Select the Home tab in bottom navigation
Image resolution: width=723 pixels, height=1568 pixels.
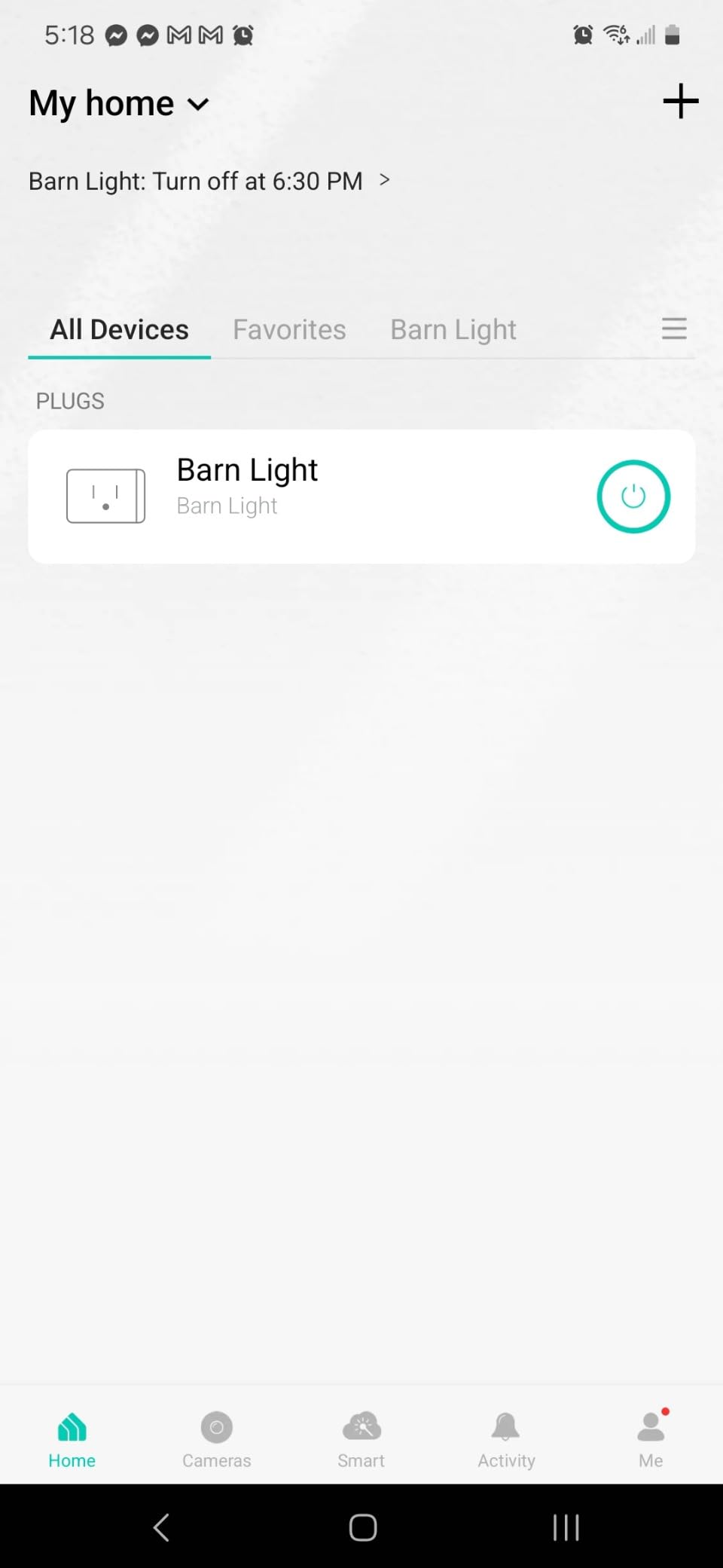coord(72,1440)
